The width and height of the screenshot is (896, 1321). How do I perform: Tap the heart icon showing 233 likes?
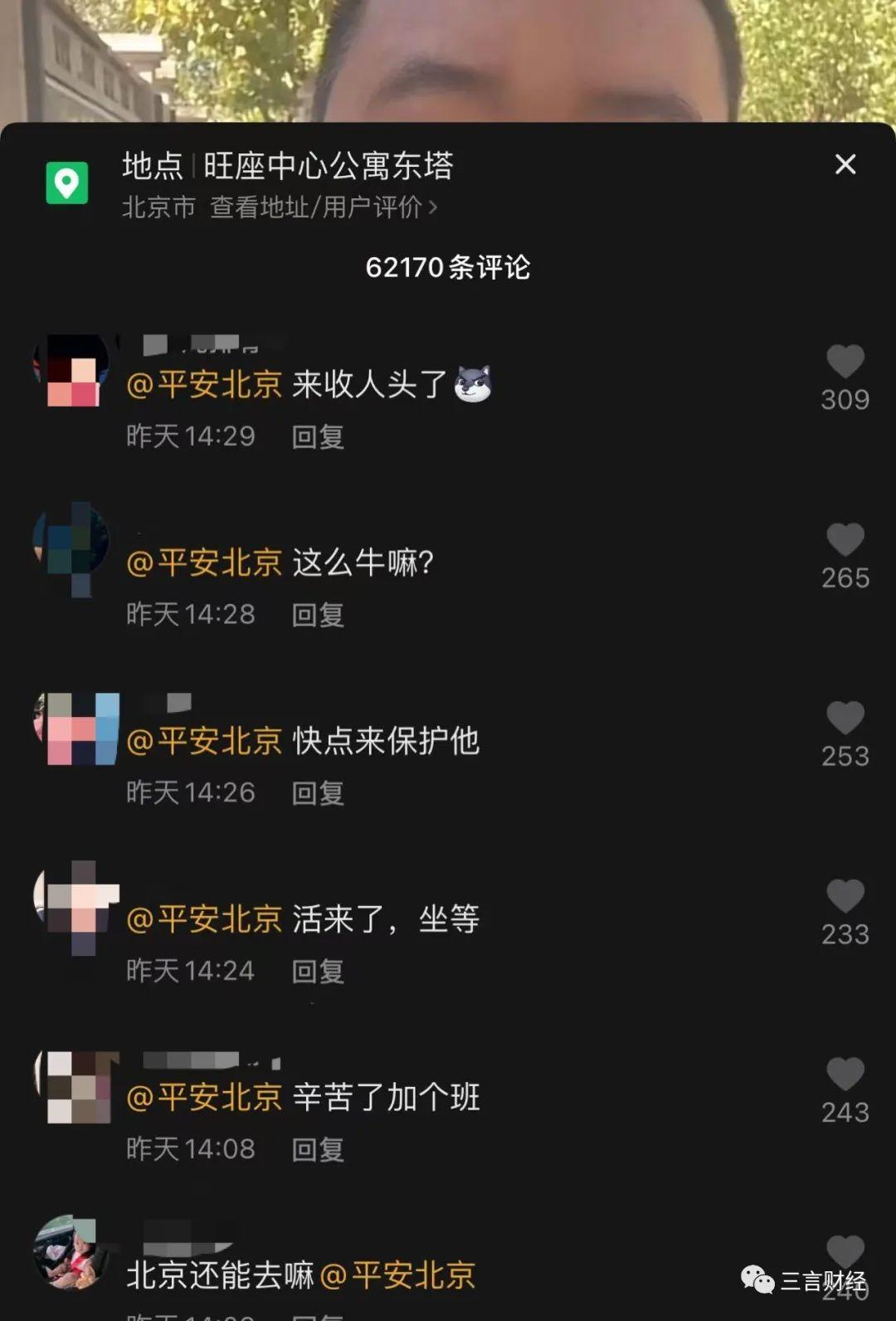(x=845, y=898)
